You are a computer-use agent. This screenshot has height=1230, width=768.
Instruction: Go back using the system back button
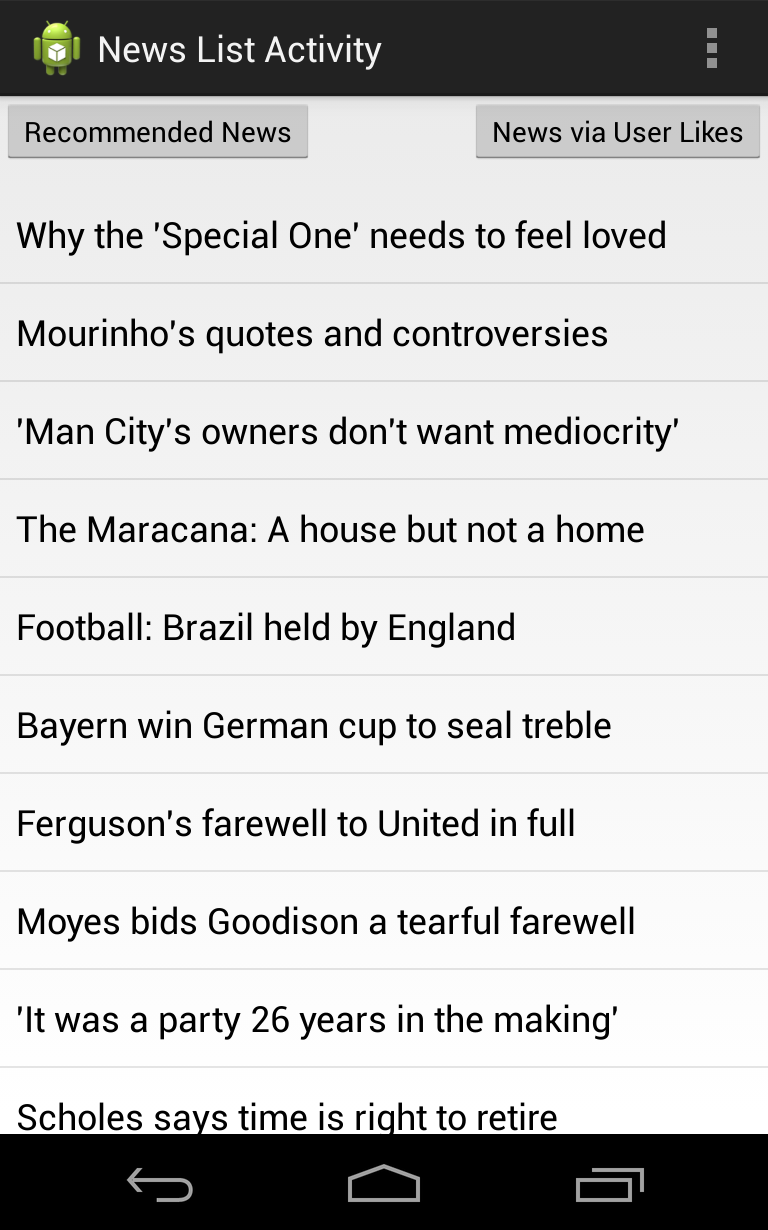160,1185
